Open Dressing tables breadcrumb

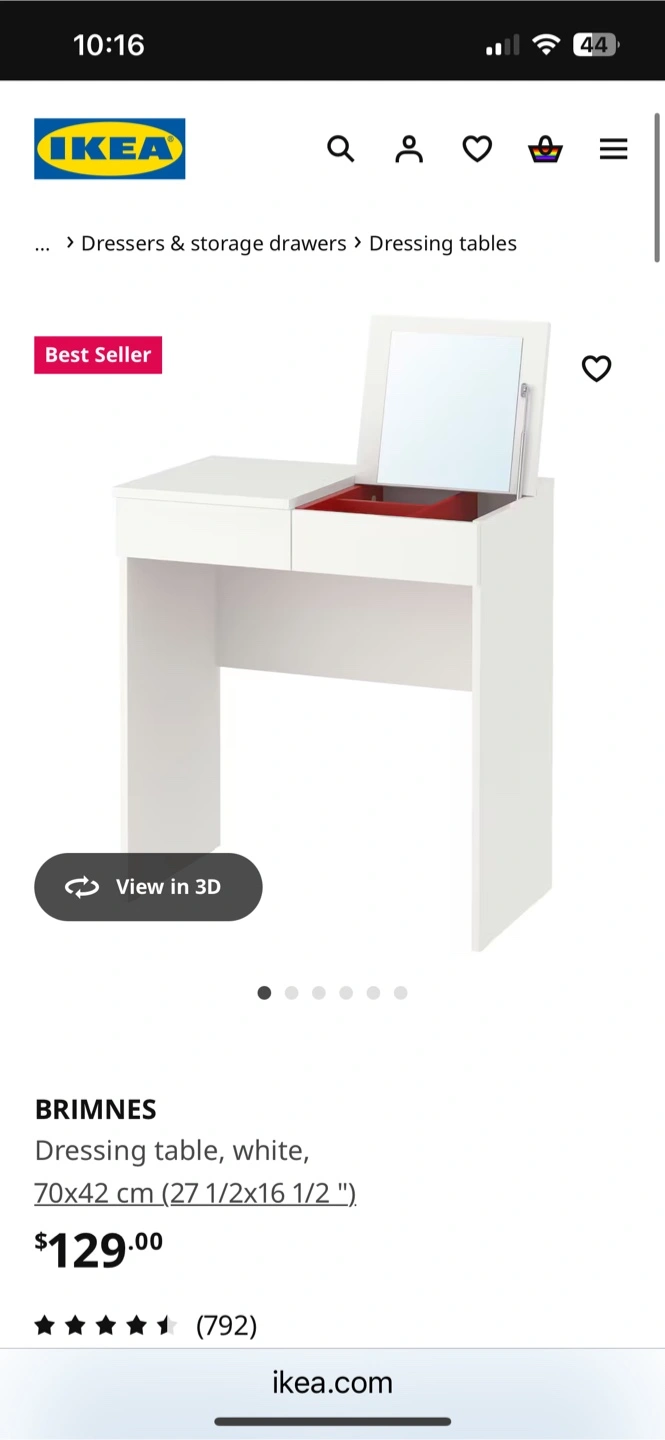pos(443,243)
